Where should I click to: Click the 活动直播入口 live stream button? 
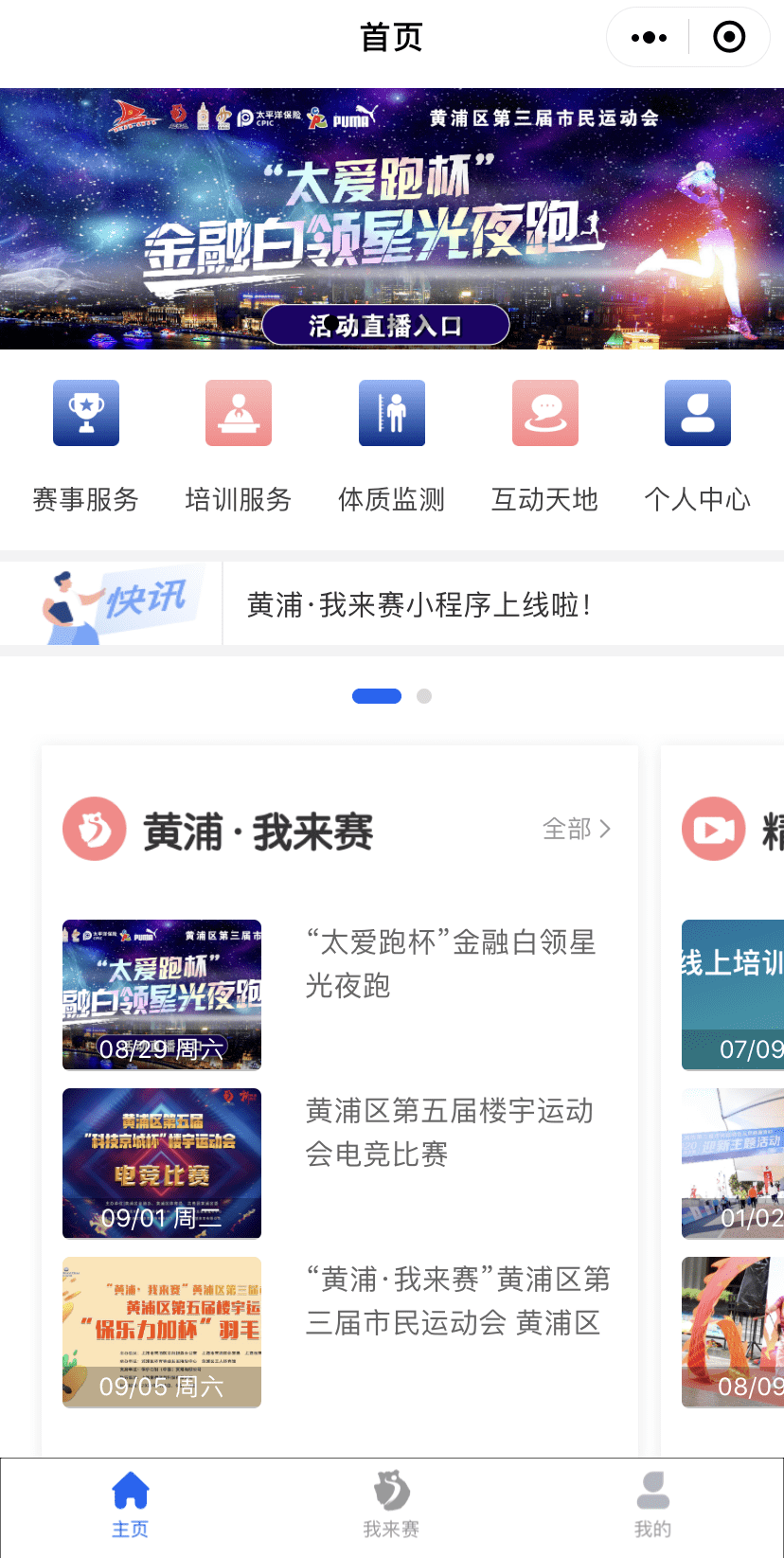click(x=386, y=324)
